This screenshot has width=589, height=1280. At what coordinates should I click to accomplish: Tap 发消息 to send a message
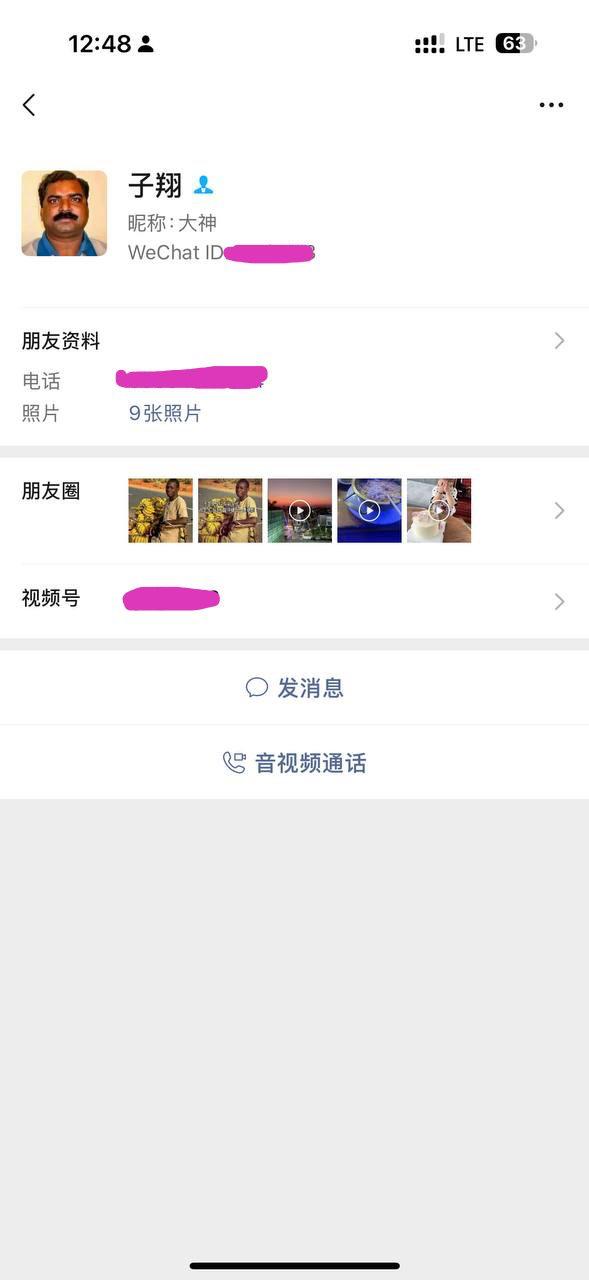coord(294,688)
